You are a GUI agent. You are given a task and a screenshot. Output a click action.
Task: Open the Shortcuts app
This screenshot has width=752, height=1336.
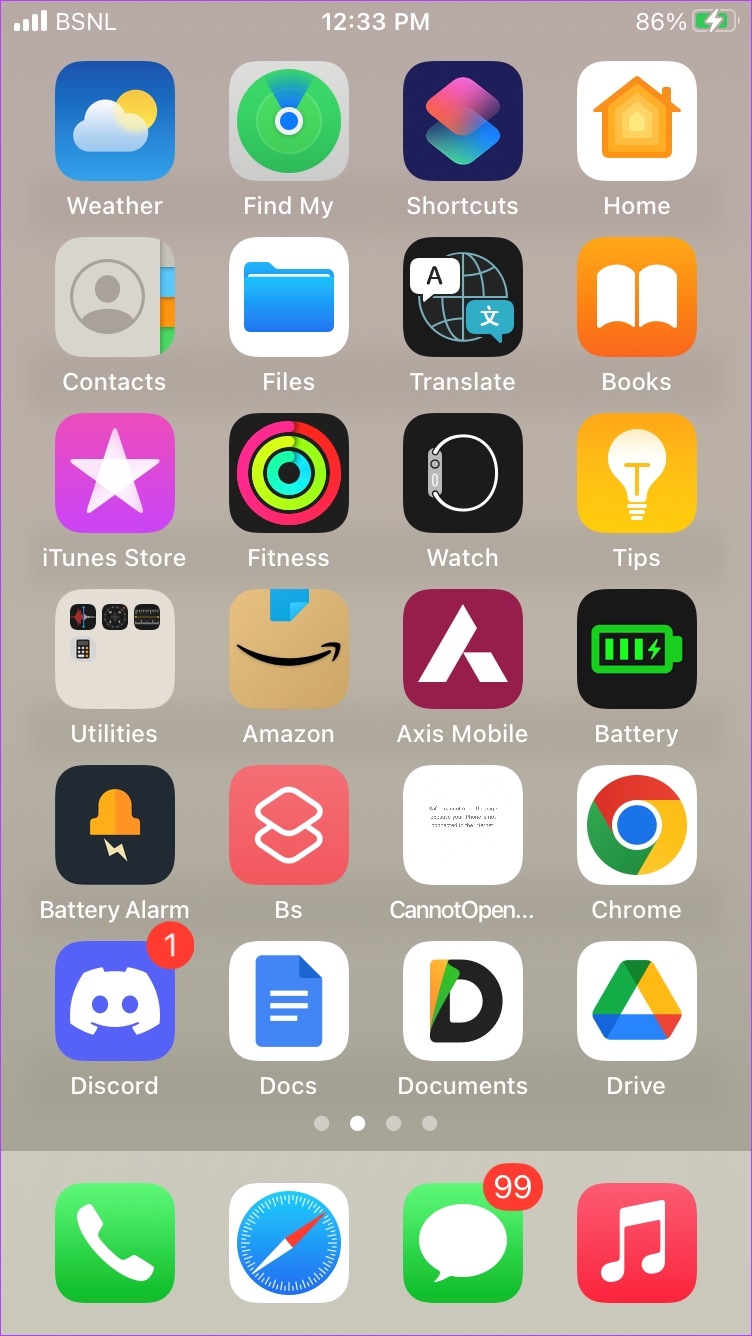[x=463, y=121]
